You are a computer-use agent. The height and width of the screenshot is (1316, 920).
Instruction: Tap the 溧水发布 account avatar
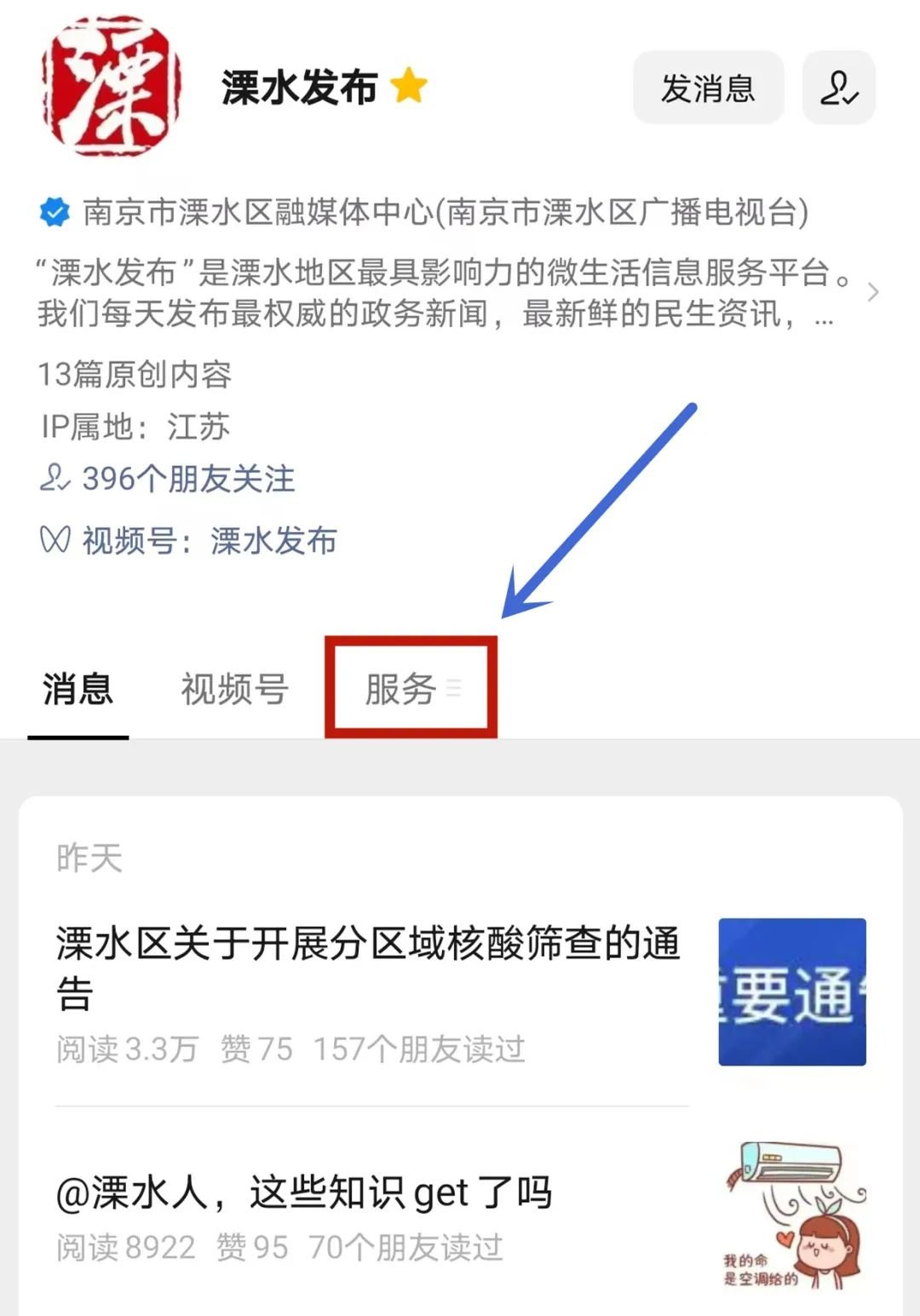click(x=112, y=86)
